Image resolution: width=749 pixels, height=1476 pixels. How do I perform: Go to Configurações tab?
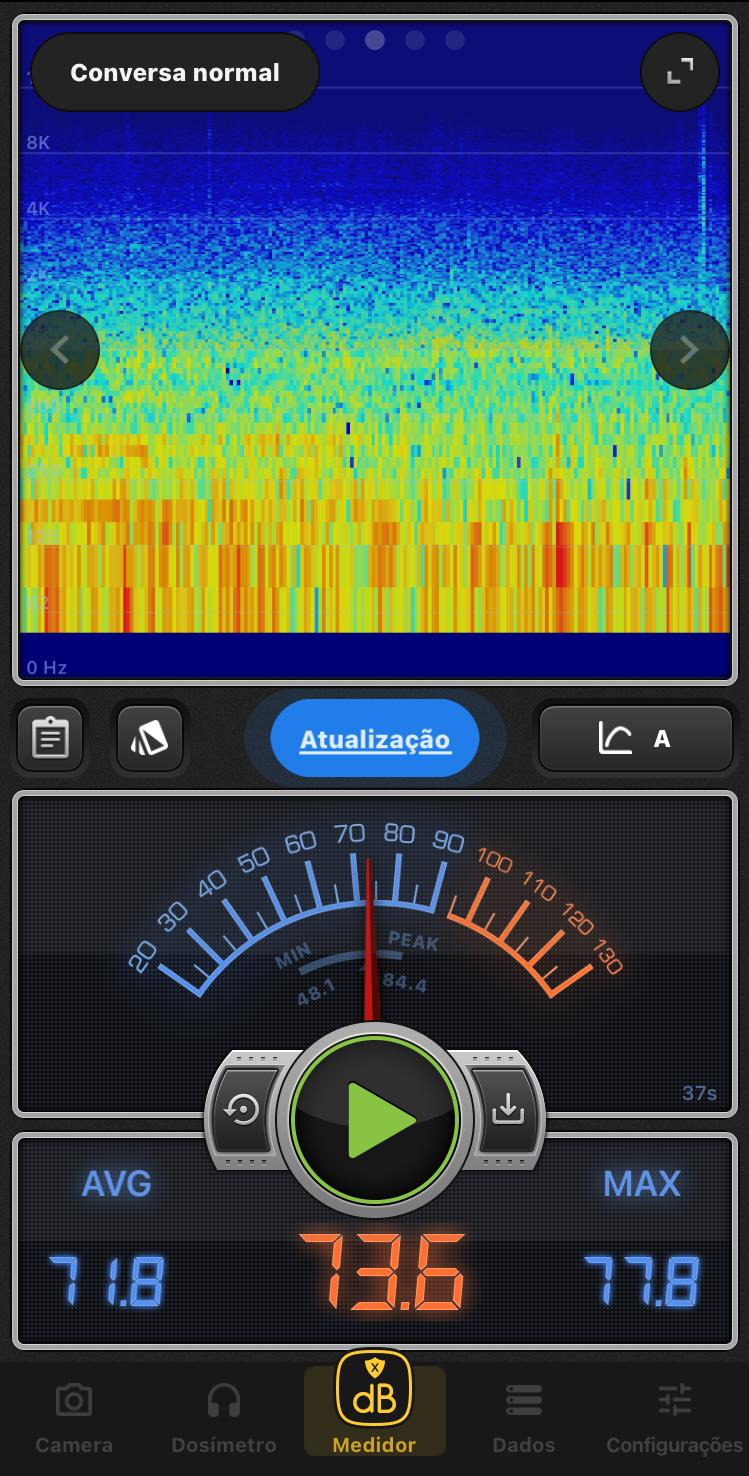pyautogui.click(x=674, y=1418)
